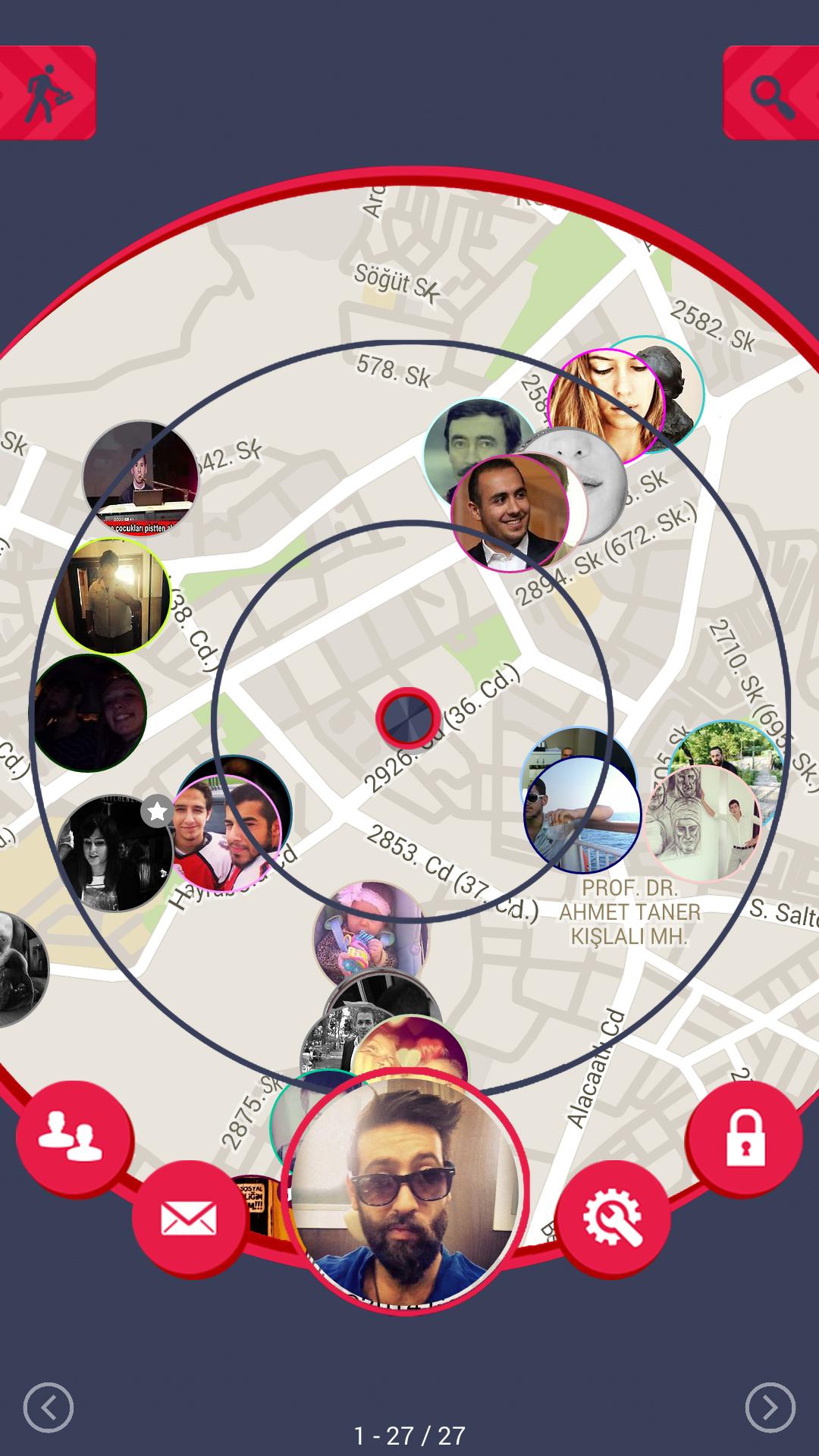Open the bearded man with sunglasses profile
The height and width of the screenshot is (1456, 819).
click(x=403, y=1191)
